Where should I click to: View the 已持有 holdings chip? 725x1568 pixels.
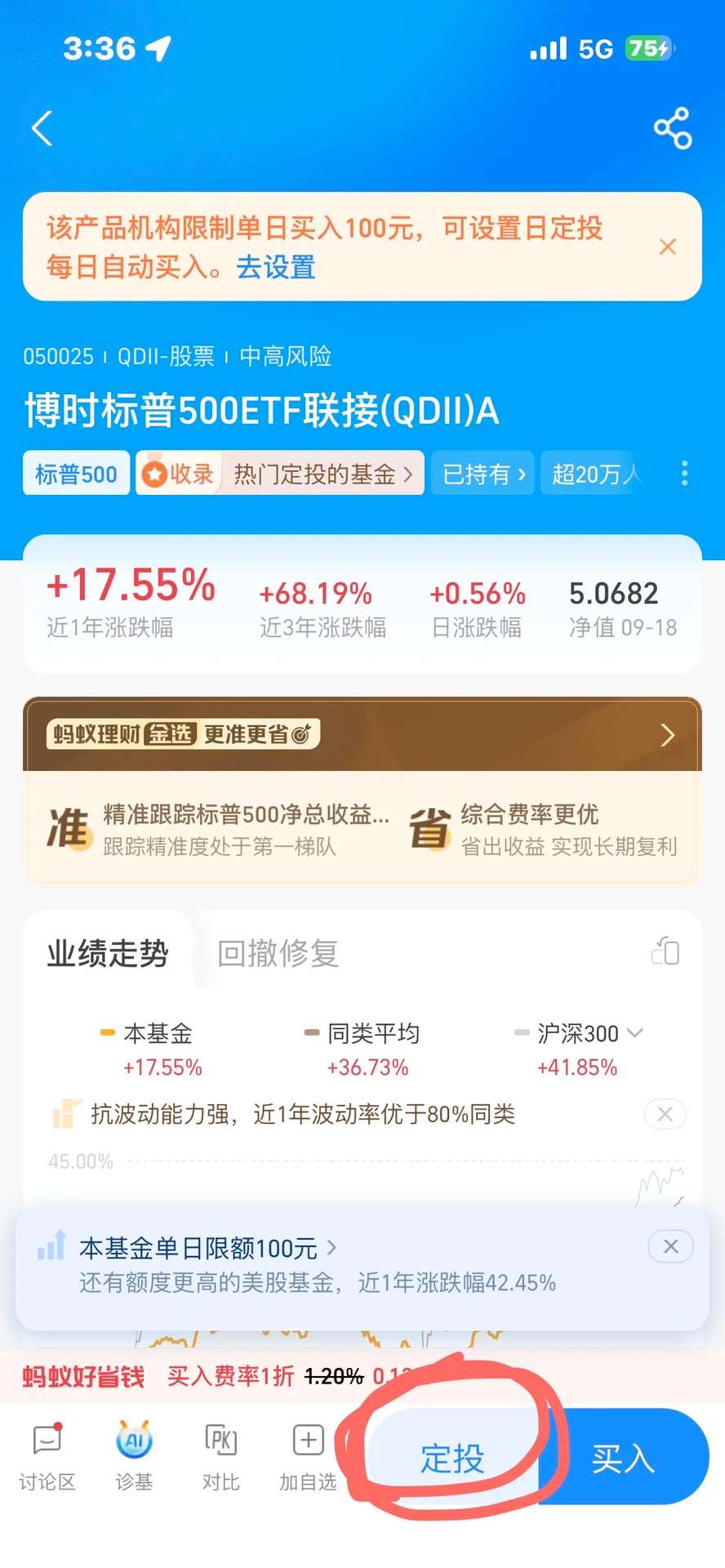(x=483, y=474)
